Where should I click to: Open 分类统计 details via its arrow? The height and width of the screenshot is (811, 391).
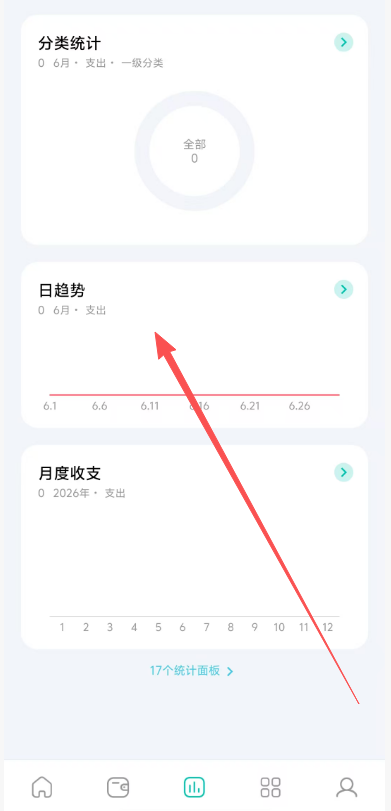click(x=343, y=42)
